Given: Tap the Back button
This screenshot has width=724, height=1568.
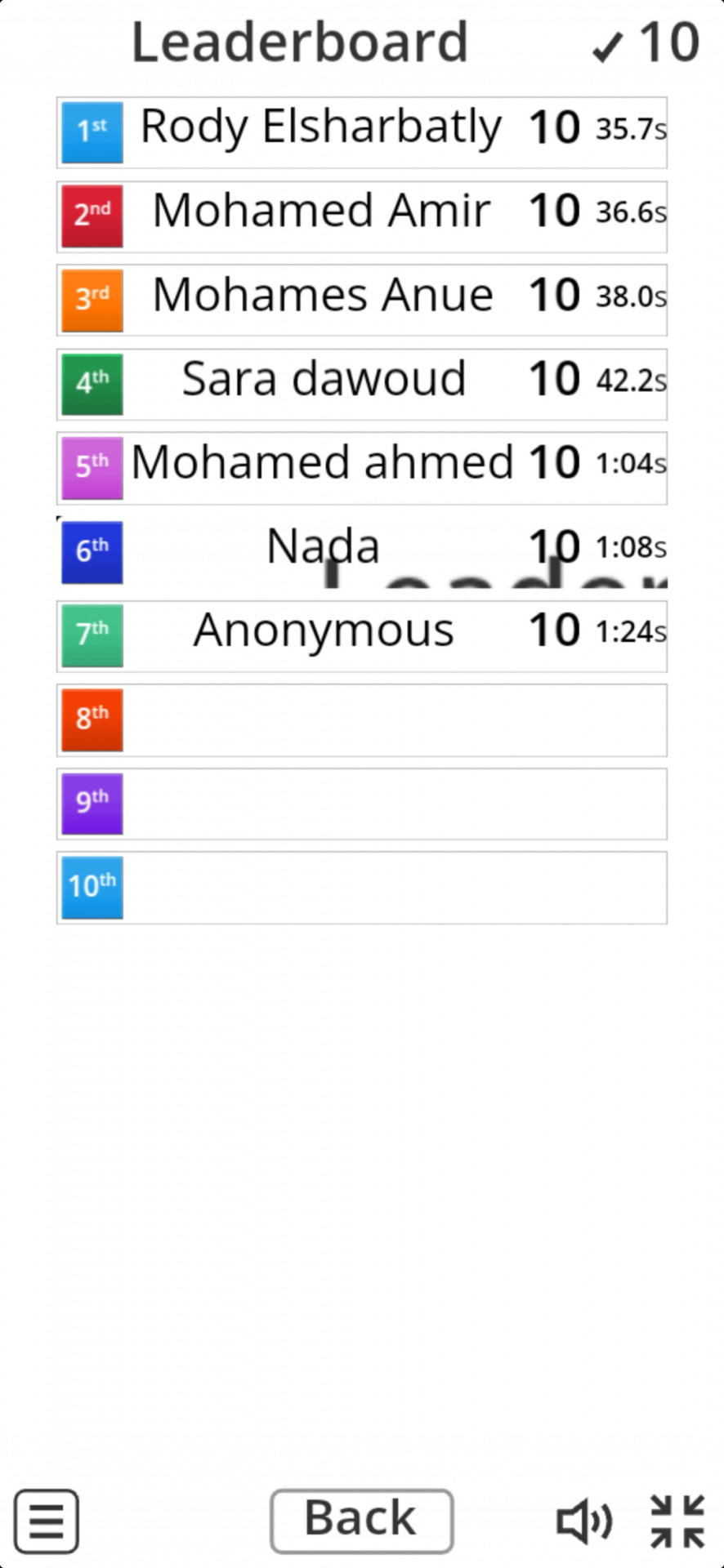Looking at the screenshot, I should (361, 1521).
